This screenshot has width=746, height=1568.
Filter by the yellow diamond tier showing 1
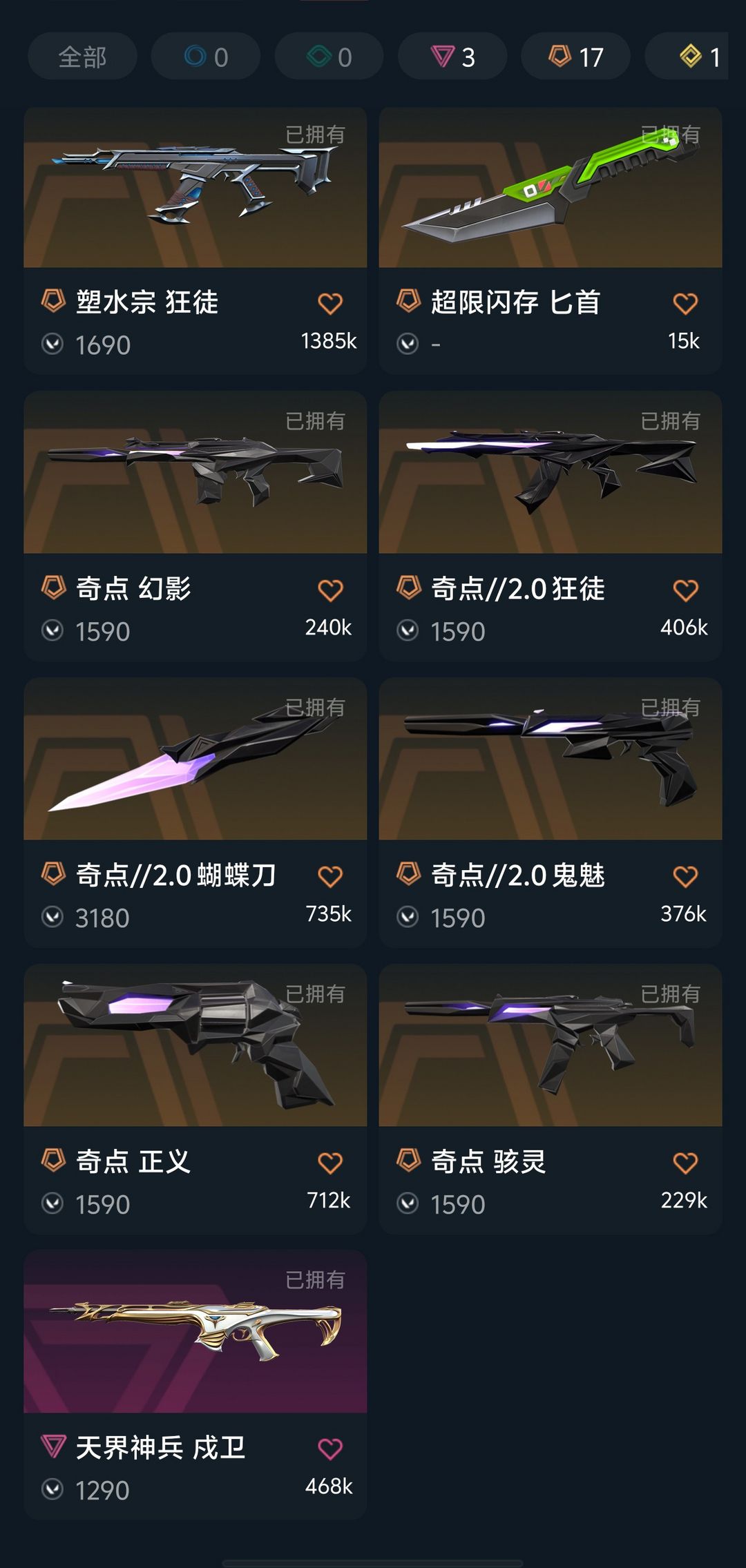[687, 56]
